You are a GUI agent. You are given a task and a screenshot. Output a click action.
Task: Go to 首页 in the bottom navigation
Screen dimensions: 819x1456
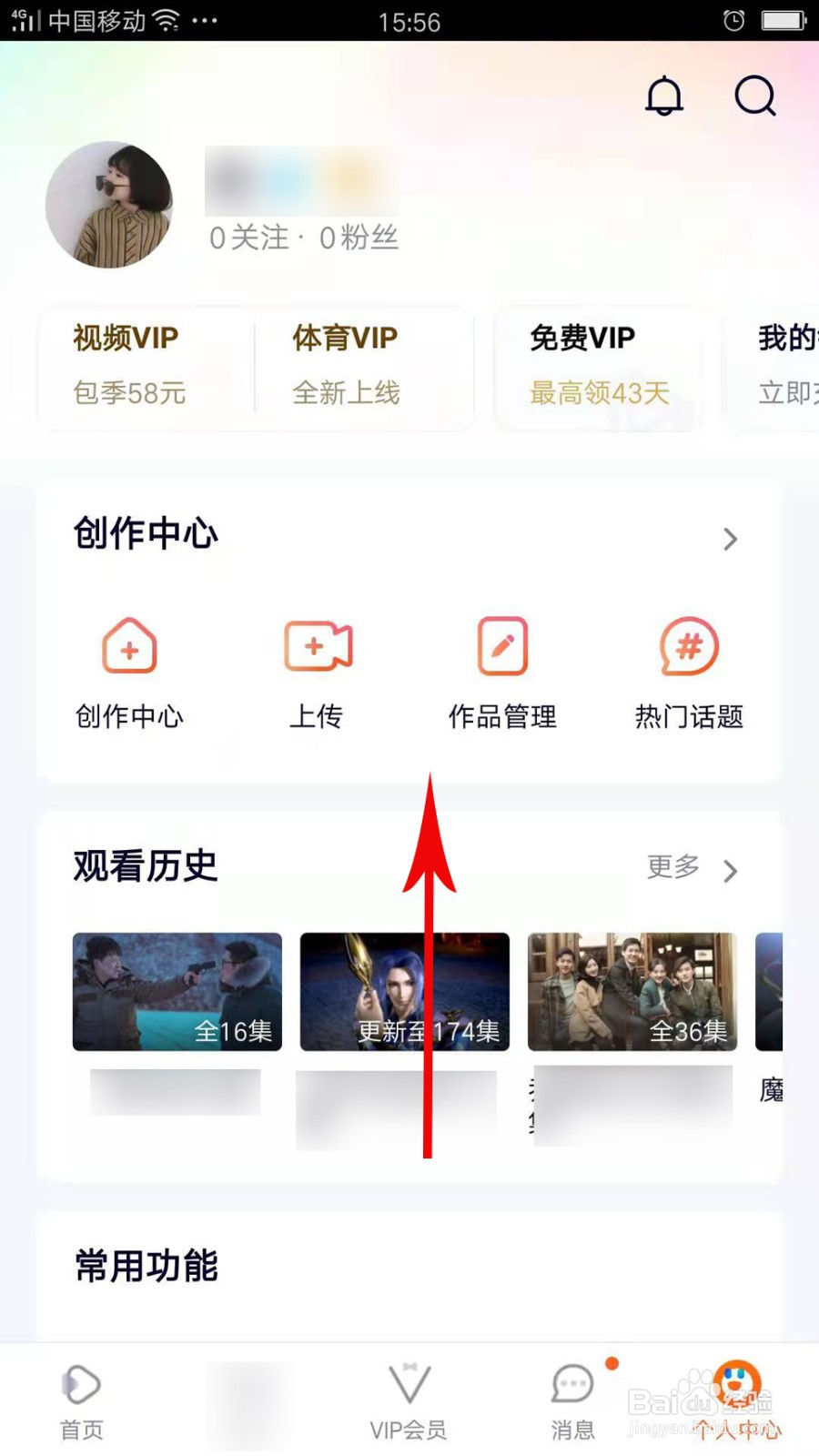pyautogui.click(x=80, y=1401)
